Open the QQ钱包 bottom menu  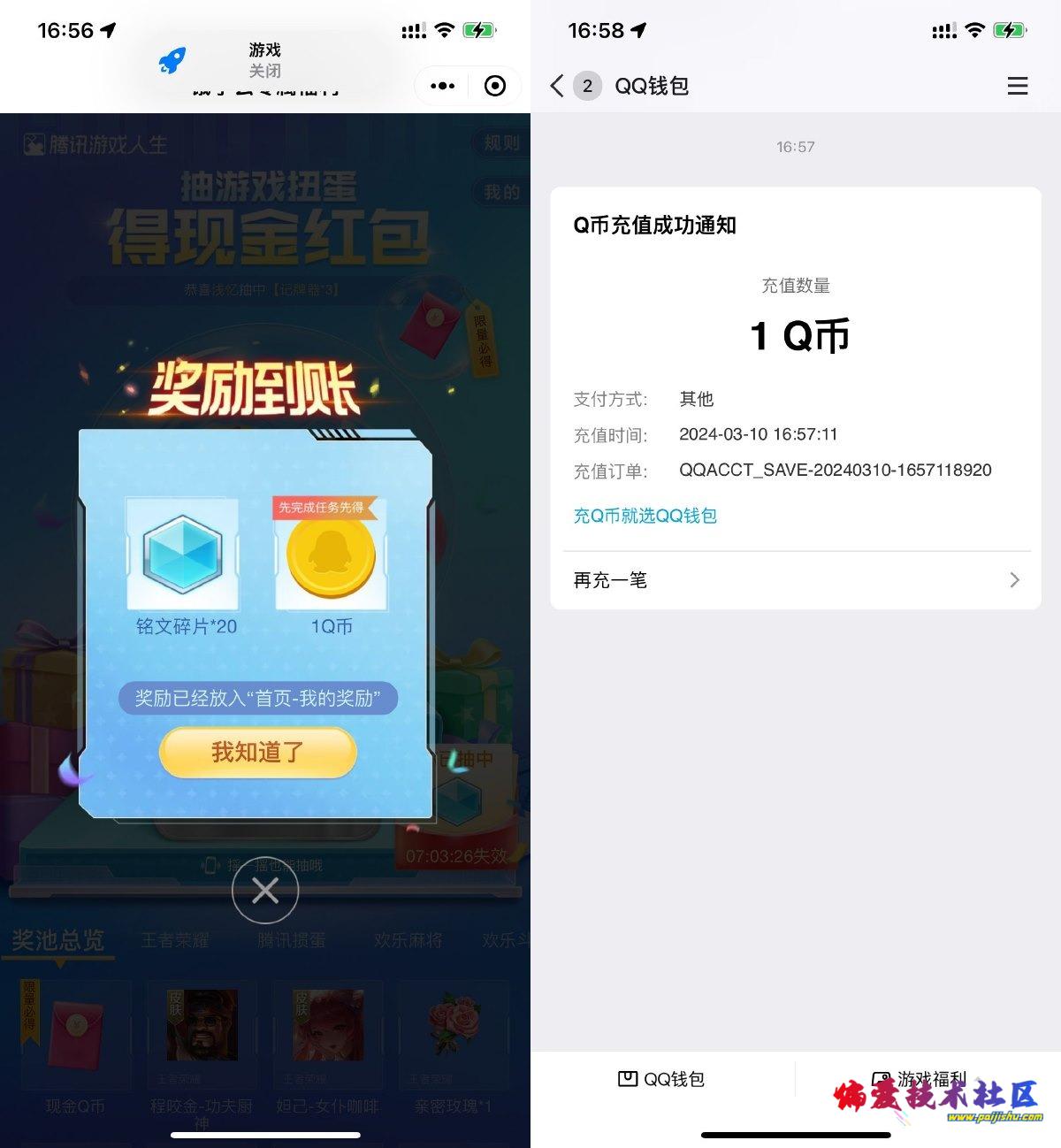point(661,1079)
